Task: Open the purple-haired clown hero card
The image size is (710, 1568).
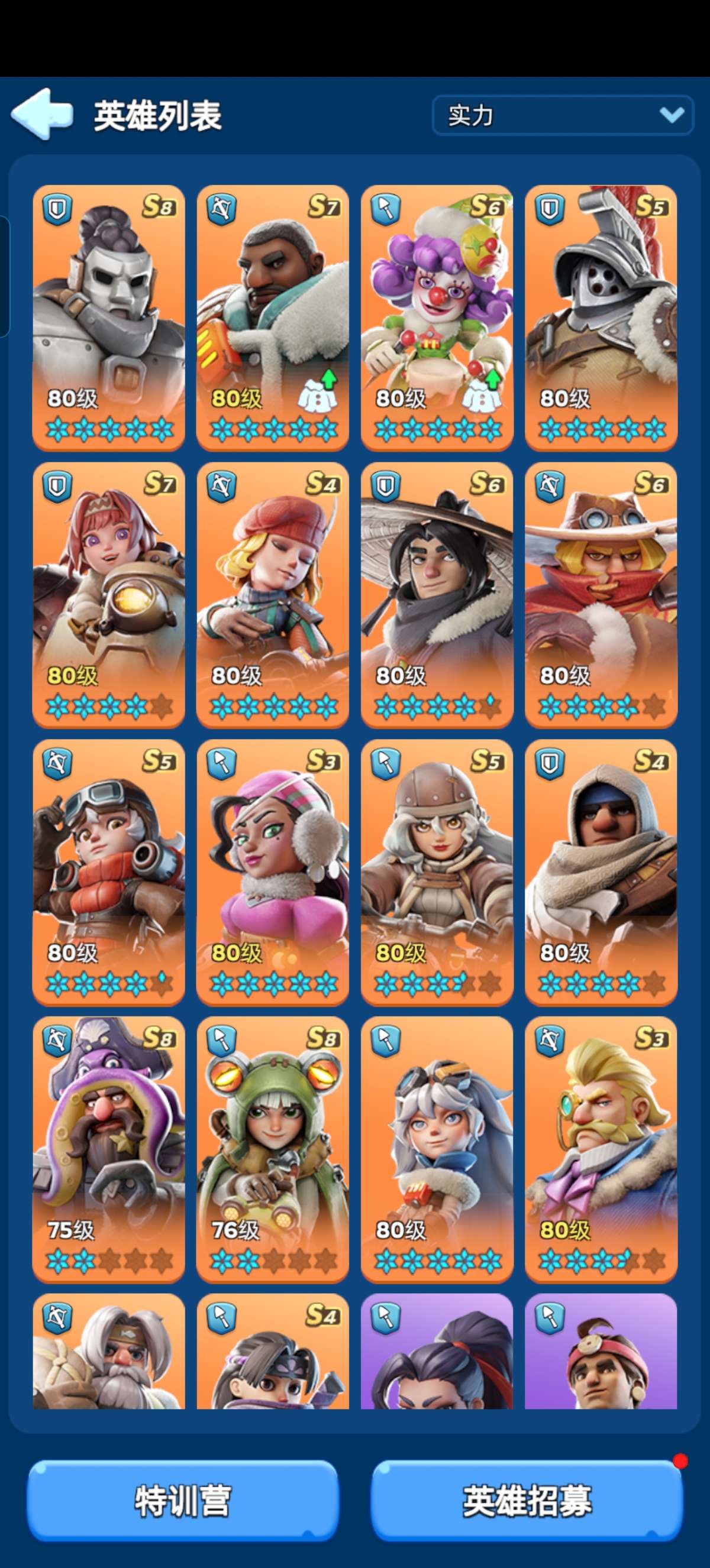Action: click(437, 316)
